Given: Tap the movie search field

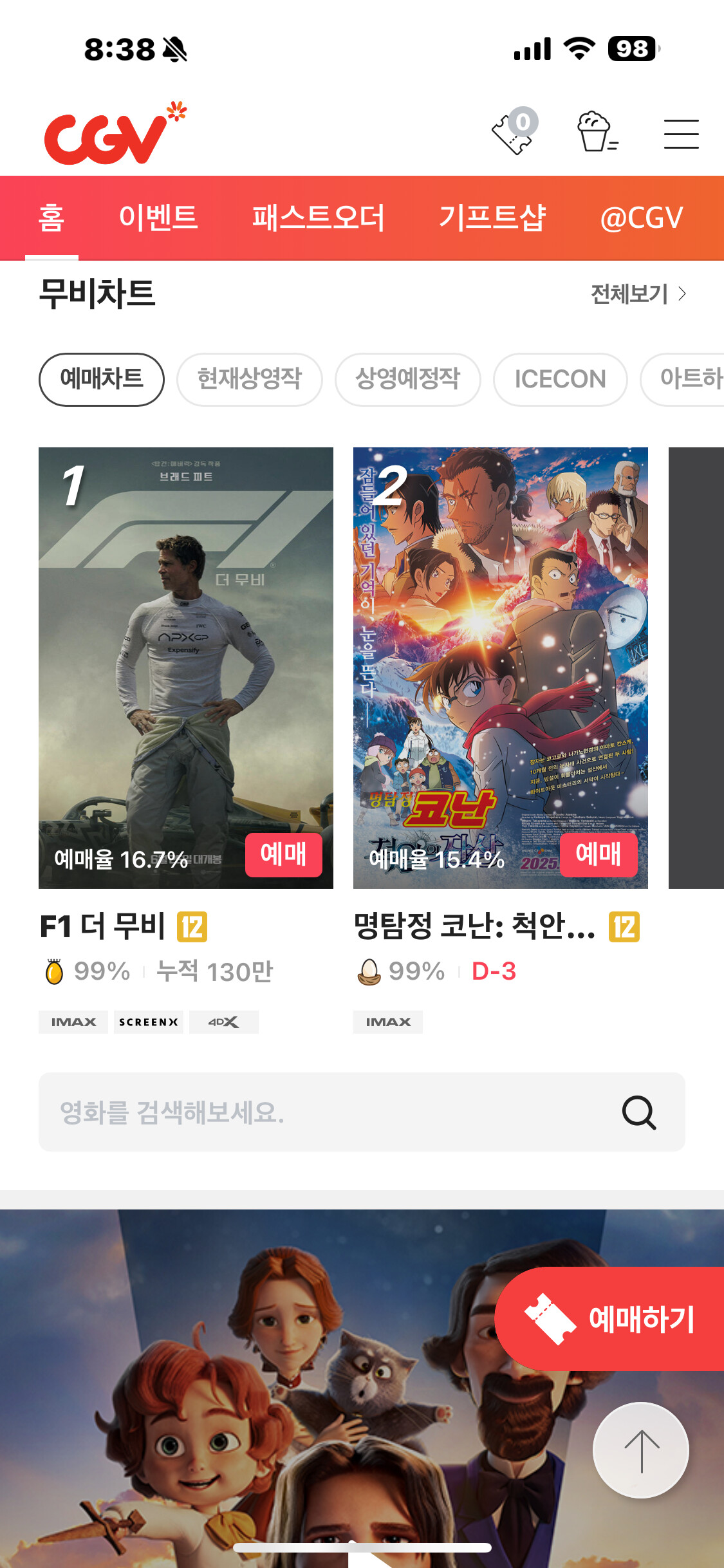Looking at the screenshot, I should [x=362, y=1112].
